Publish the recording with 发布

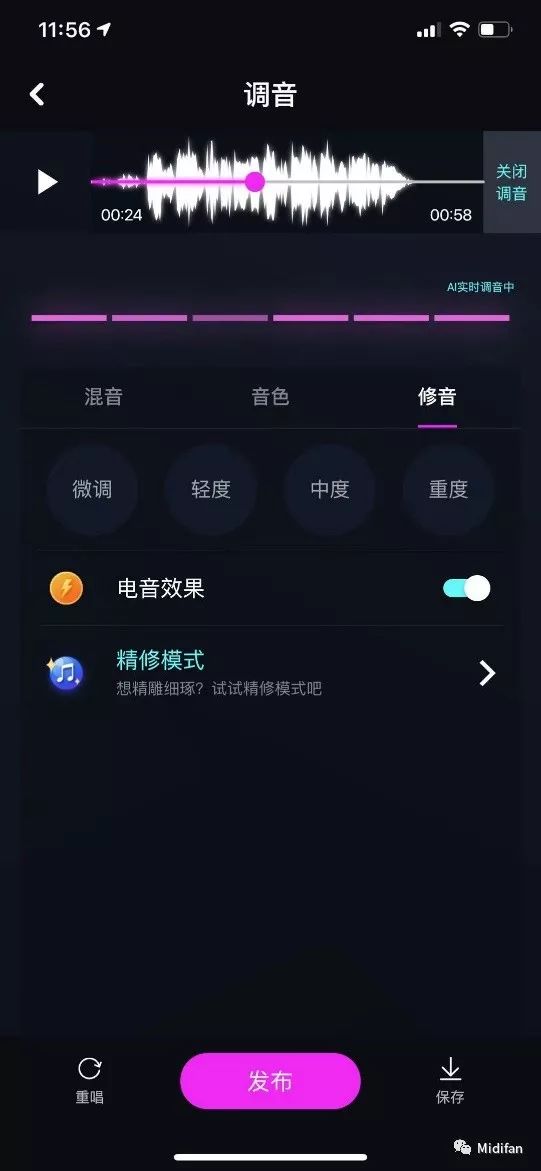270,1081
